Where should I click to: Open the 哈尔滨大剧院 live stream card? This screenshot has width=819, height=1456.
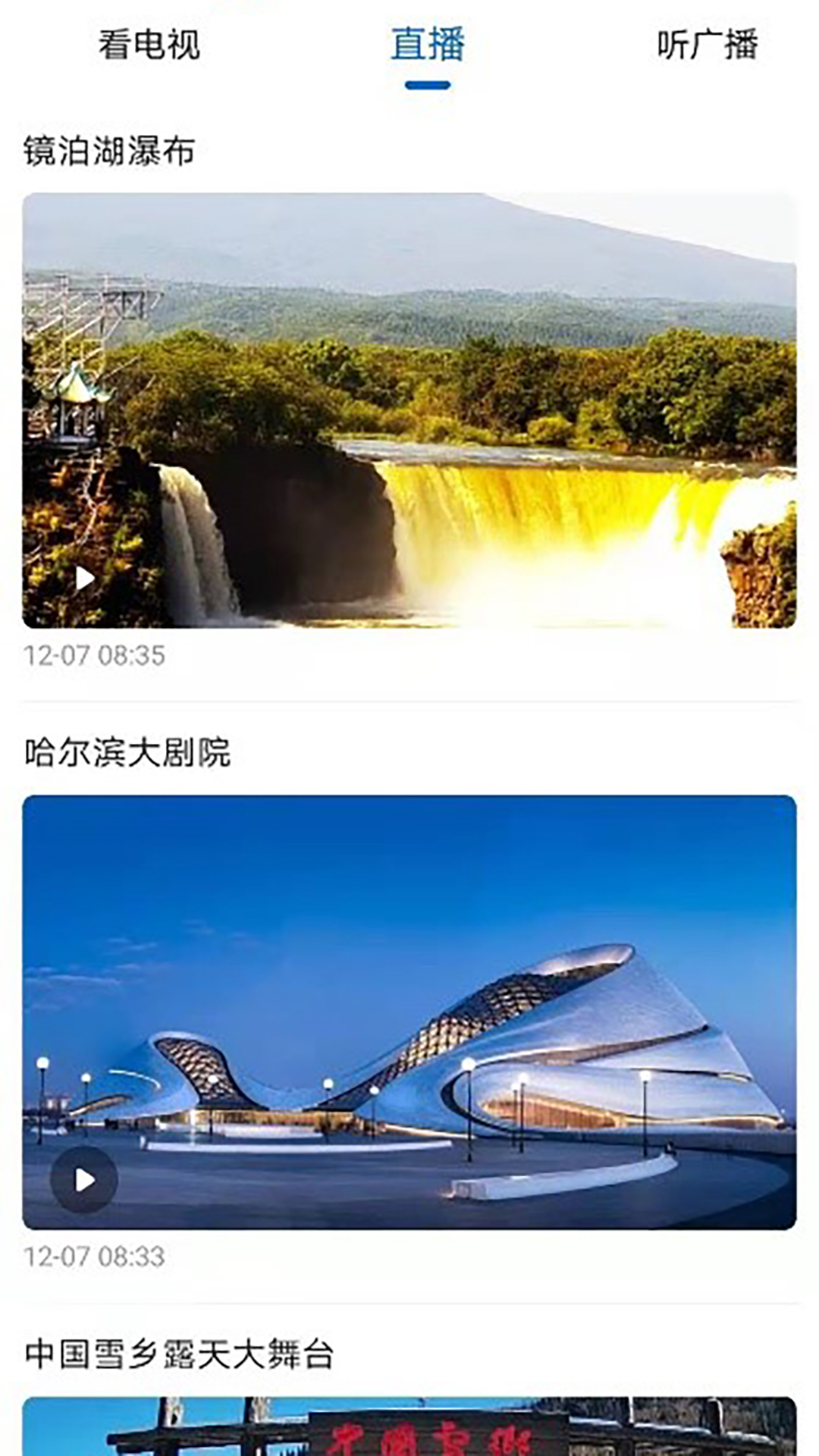tap(409, 1012)
